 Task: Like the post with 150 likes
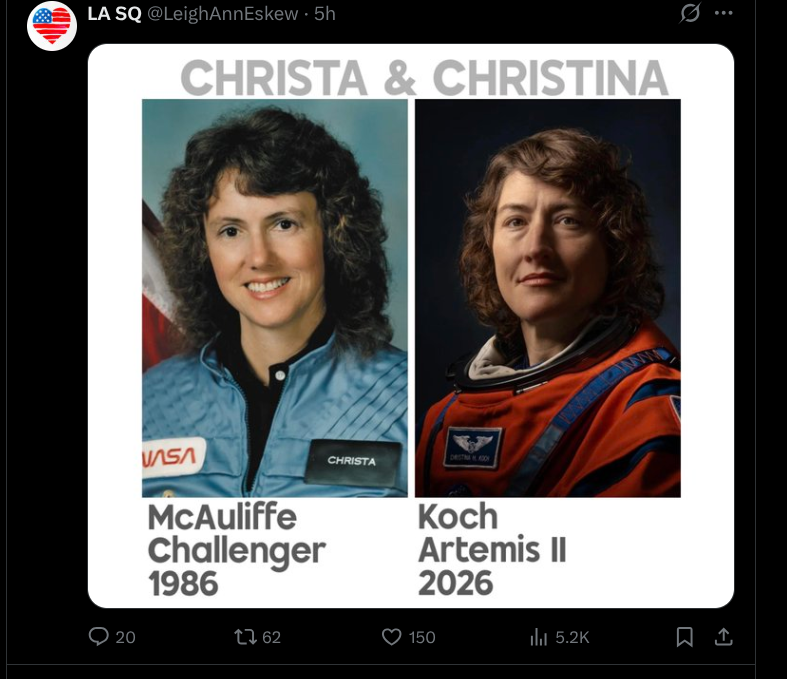[x=393, y=637]
